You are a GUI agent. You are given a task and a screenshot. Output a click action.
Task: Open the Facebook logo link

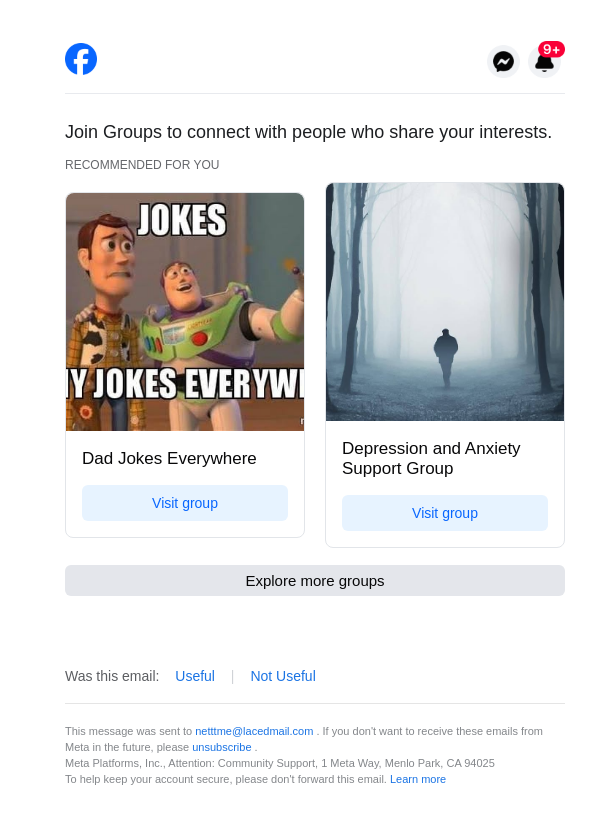tap(81, 59)
